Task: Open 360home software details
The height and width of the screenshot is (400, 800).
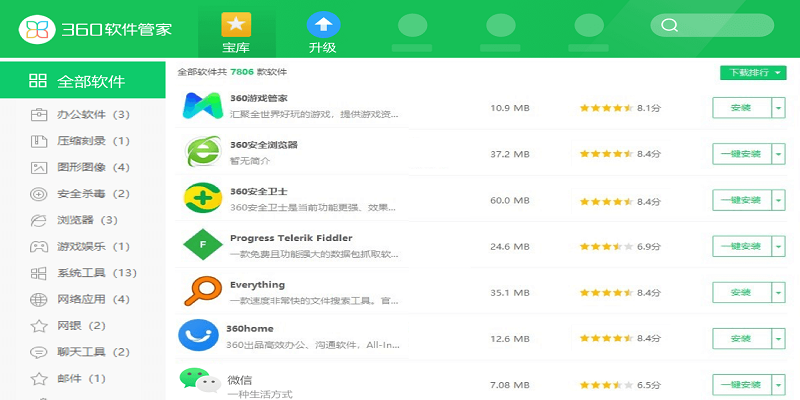Action: point(251,328)
